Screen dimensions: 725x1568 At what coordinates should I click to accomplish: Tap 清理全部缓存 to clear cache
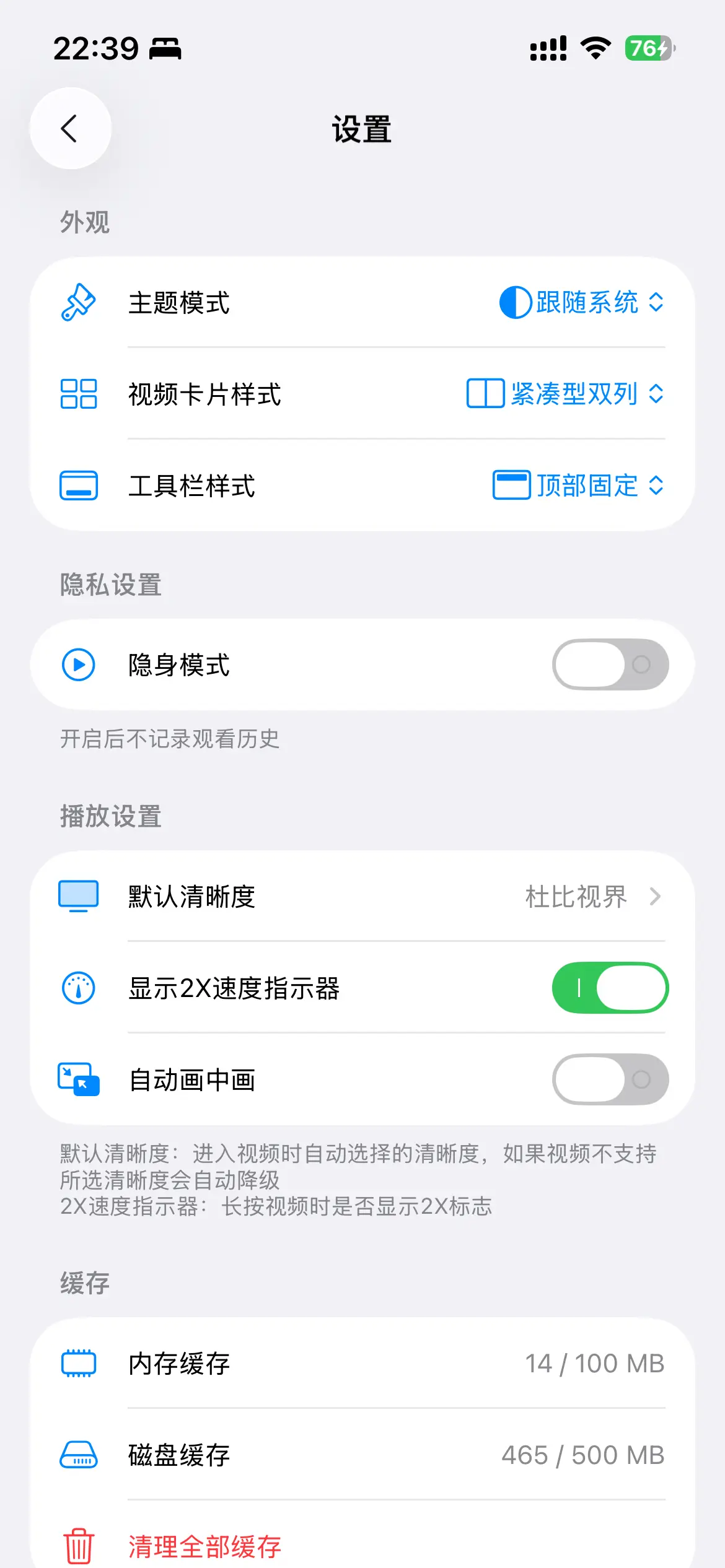click(203, 1544)
